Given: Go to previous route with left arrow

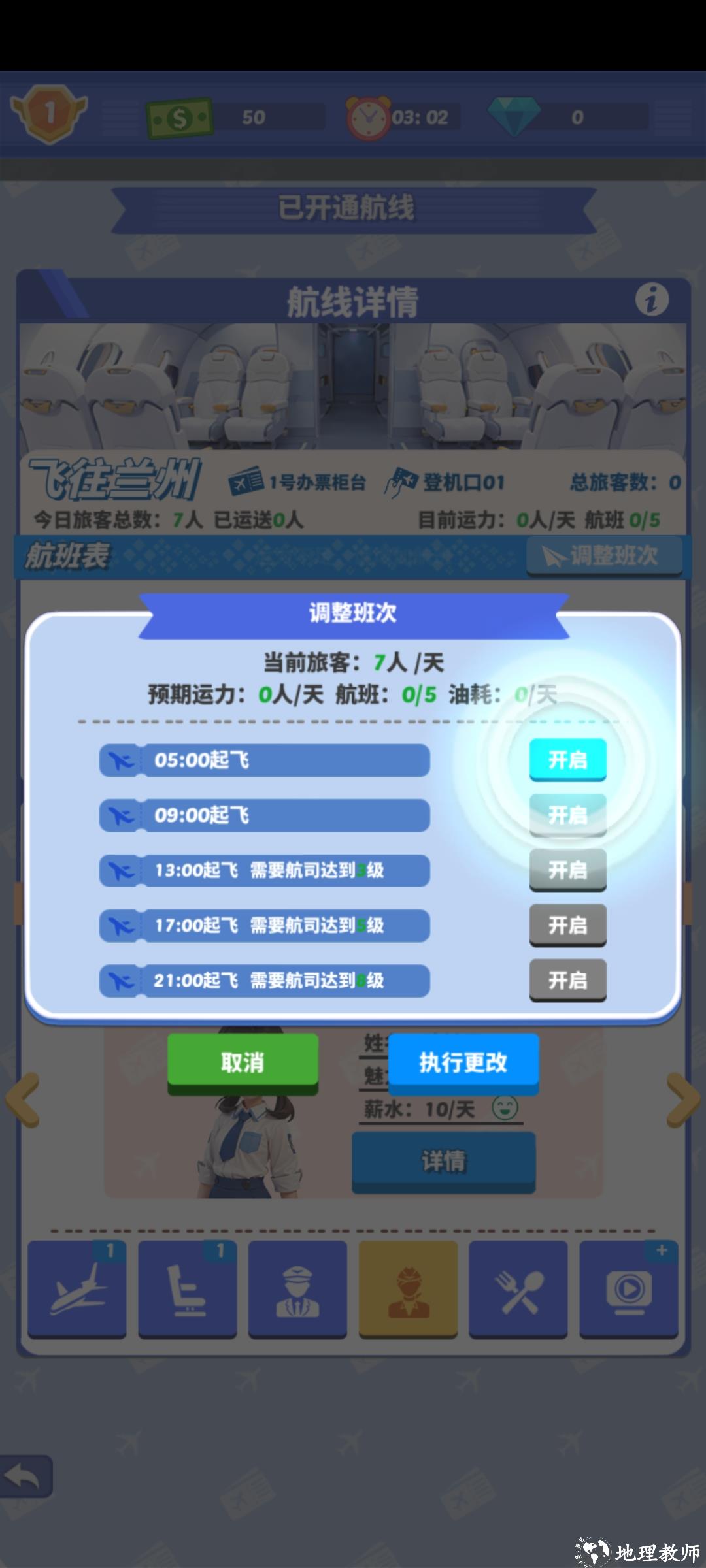Looking at the screenshot, I should pos(23,1100).
